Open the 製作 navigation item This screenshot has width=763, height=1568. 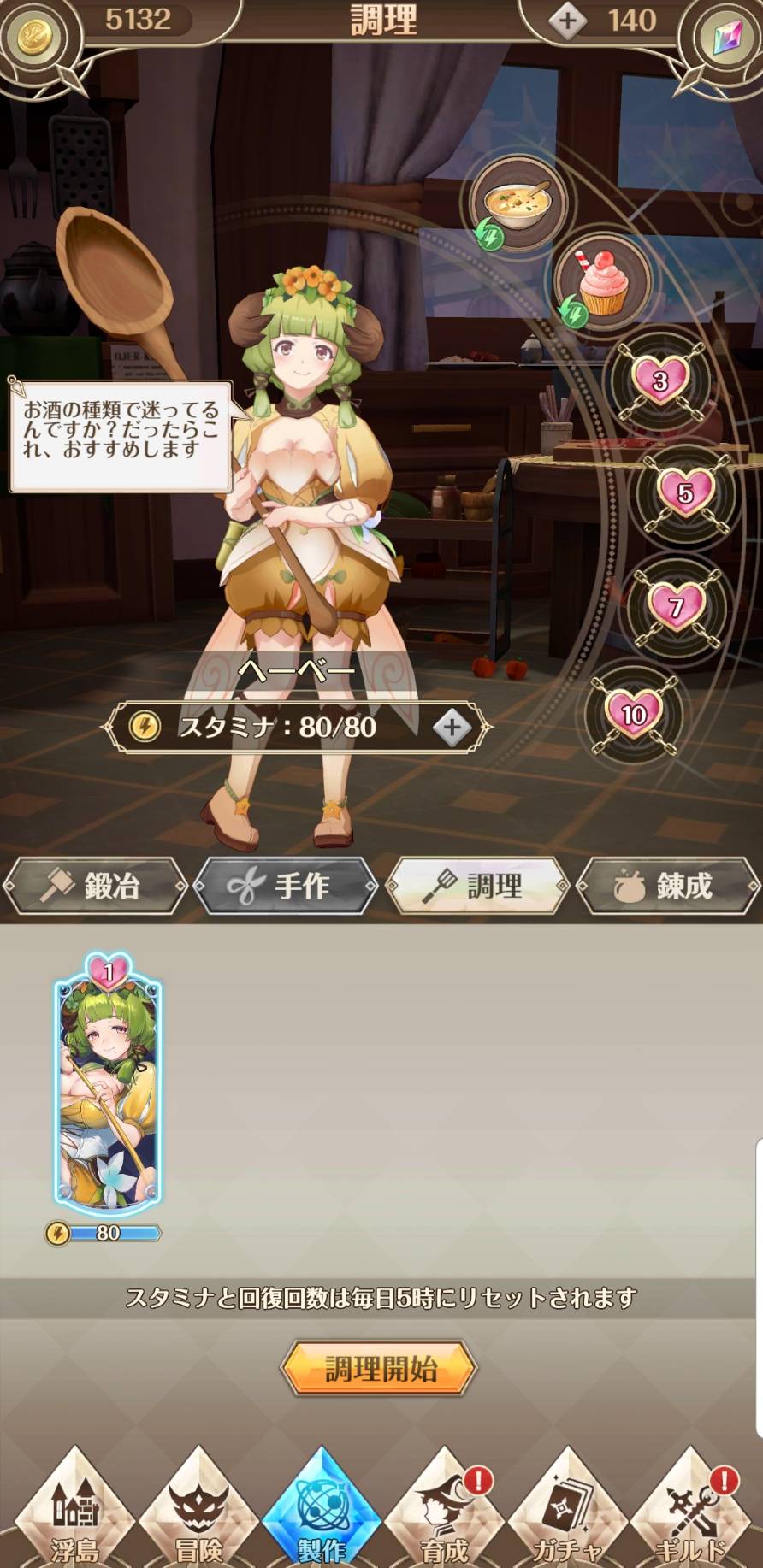(x=321, y=1513)
